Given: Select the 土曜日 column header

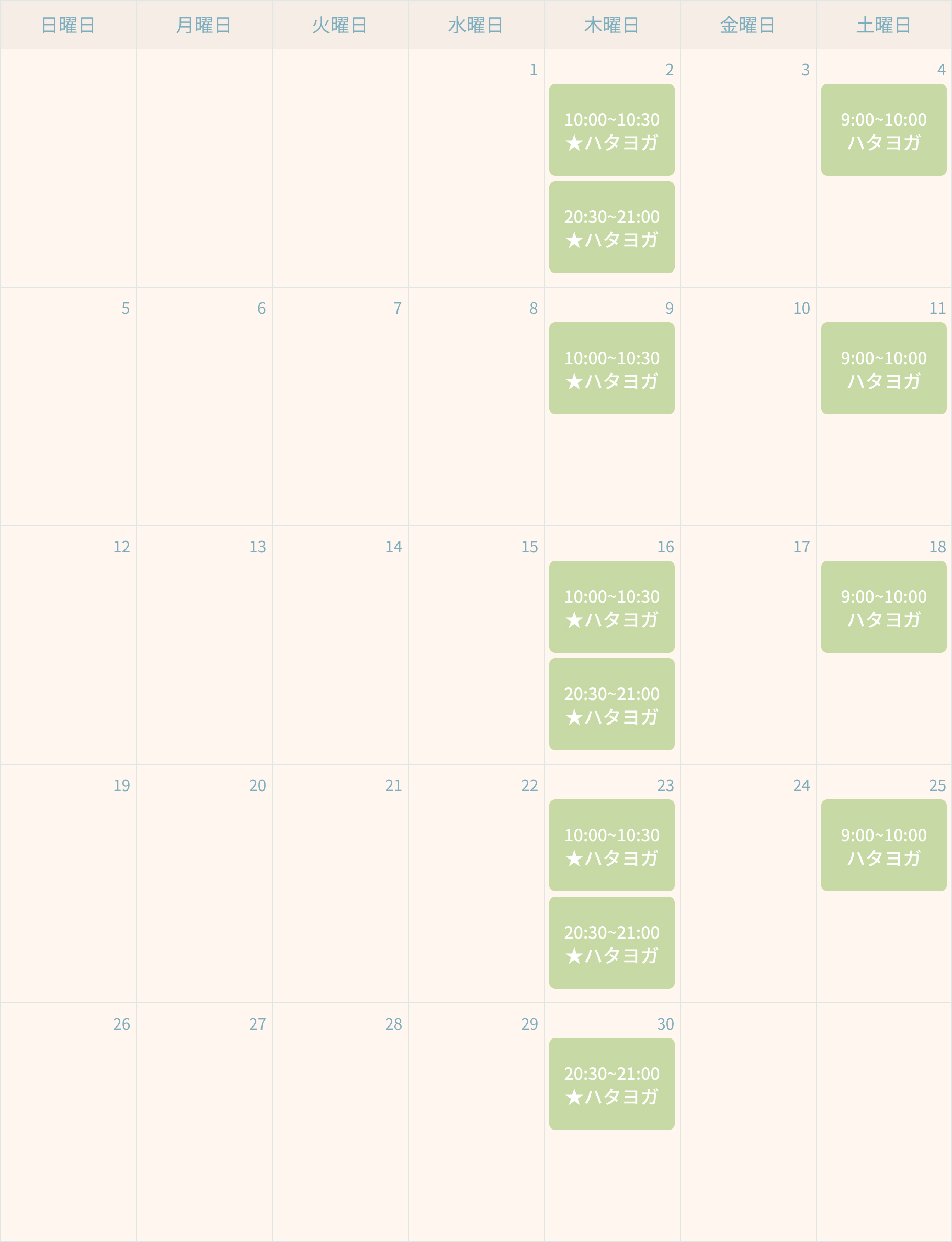Looking at the screenshot, I should point(882,25).
